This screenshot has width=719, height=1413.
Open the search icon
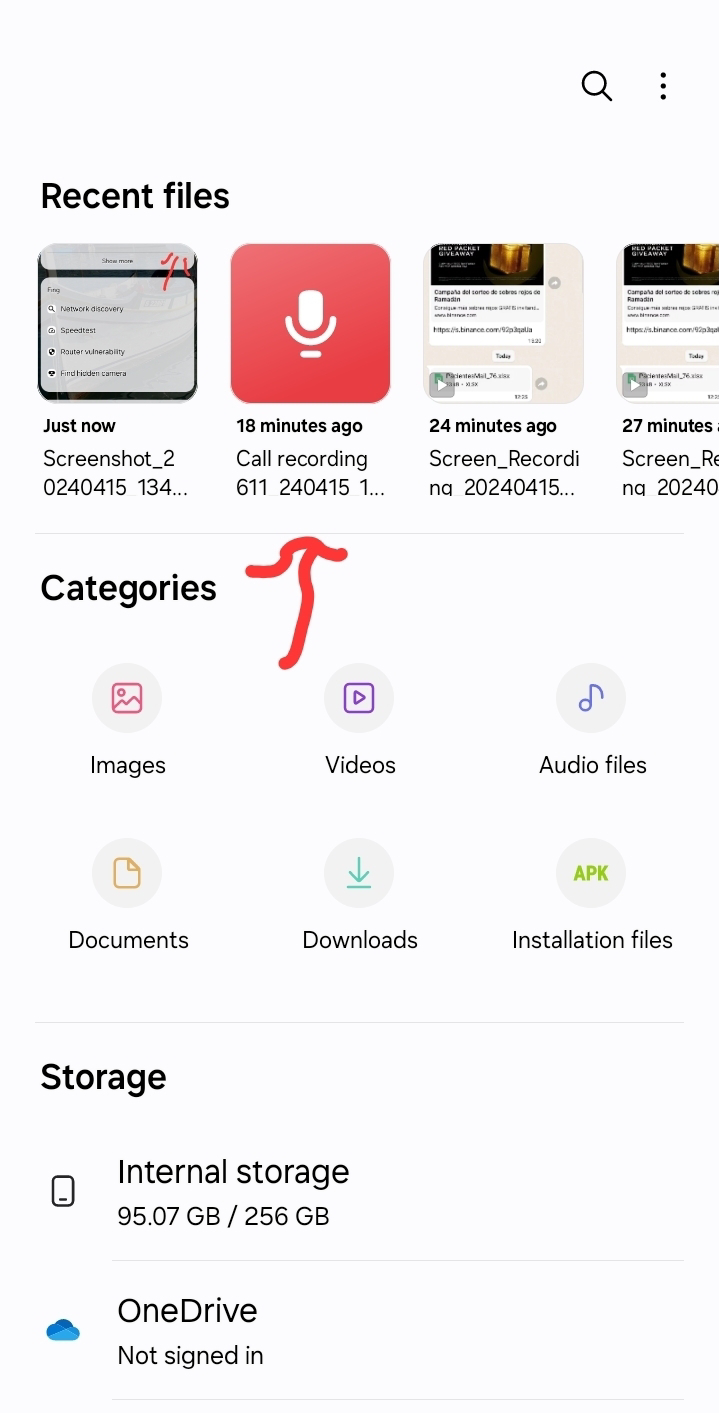596,86
